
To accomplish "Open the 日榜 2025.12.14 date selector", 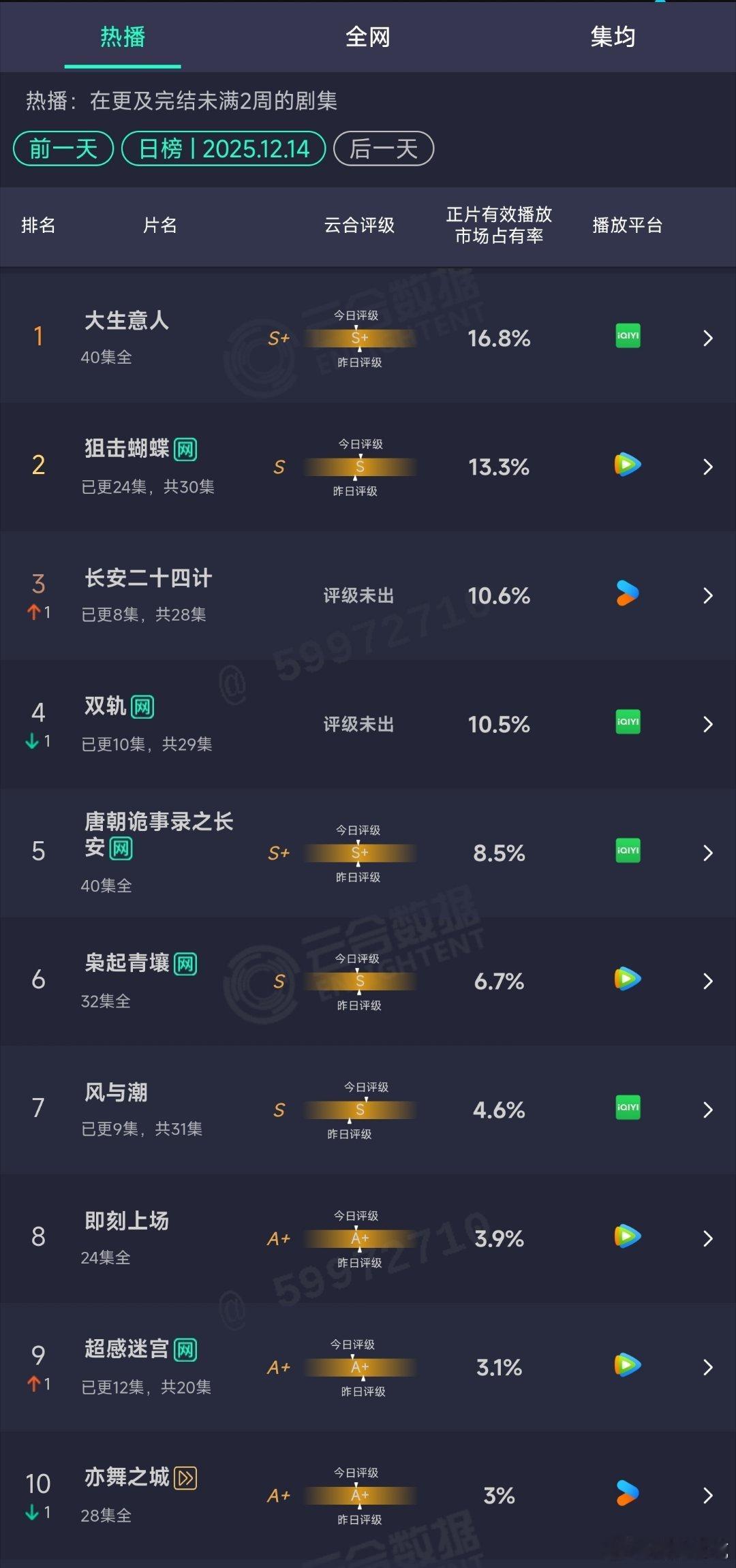I will [223, 148].
